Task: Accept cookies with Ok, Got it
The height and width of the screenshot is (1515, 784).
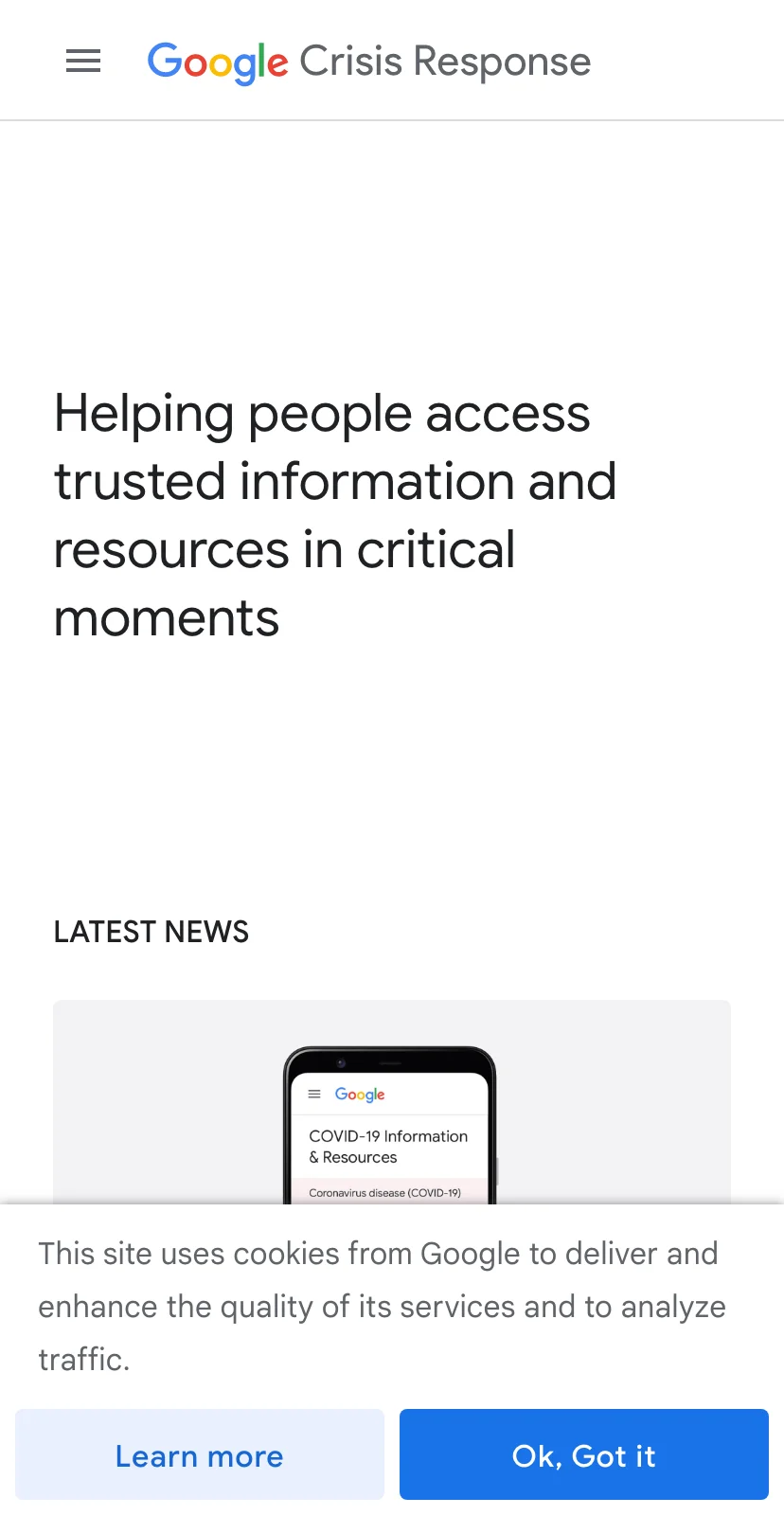Action: (x=584, y=1454)
